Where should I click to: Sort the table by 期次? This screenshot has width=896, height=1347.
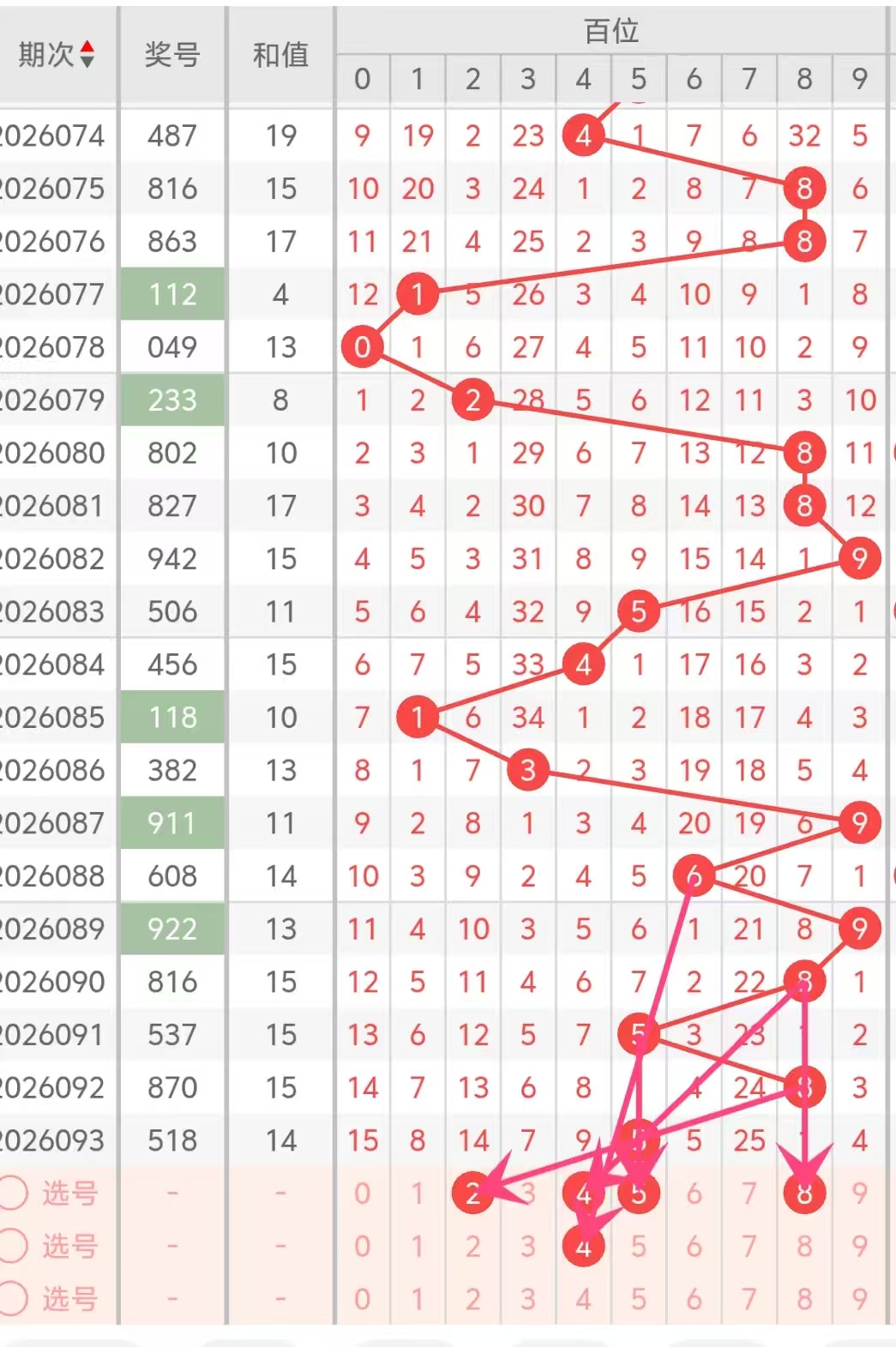point(86,54)
